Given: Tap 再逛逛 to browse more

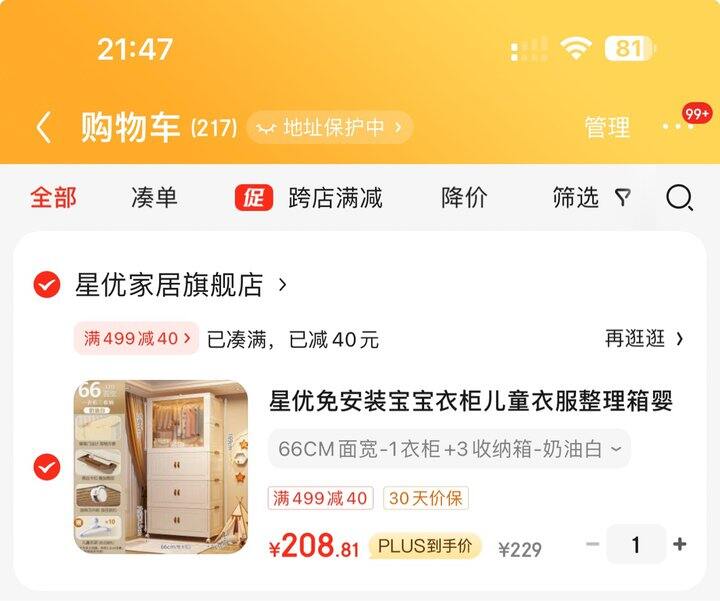Looking at the screenshot, I should tap(644, 339).
